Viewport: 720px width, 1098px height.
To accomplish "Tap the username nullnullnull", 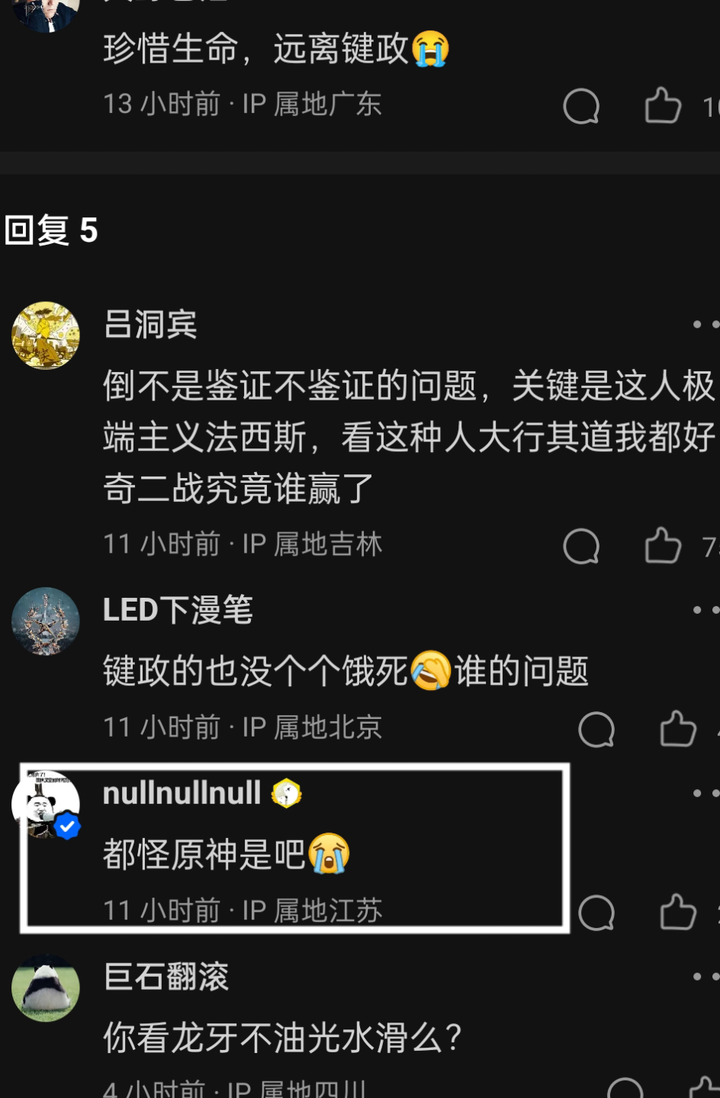I will pos(182,794).
